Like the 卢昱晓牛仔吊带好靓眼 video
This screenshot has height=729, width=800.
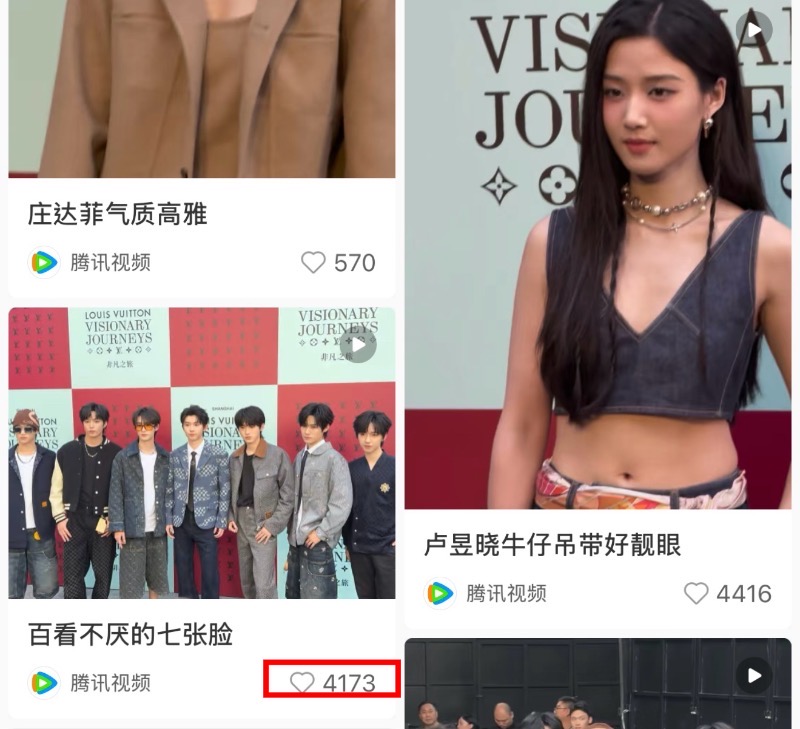tap(697, 593)
